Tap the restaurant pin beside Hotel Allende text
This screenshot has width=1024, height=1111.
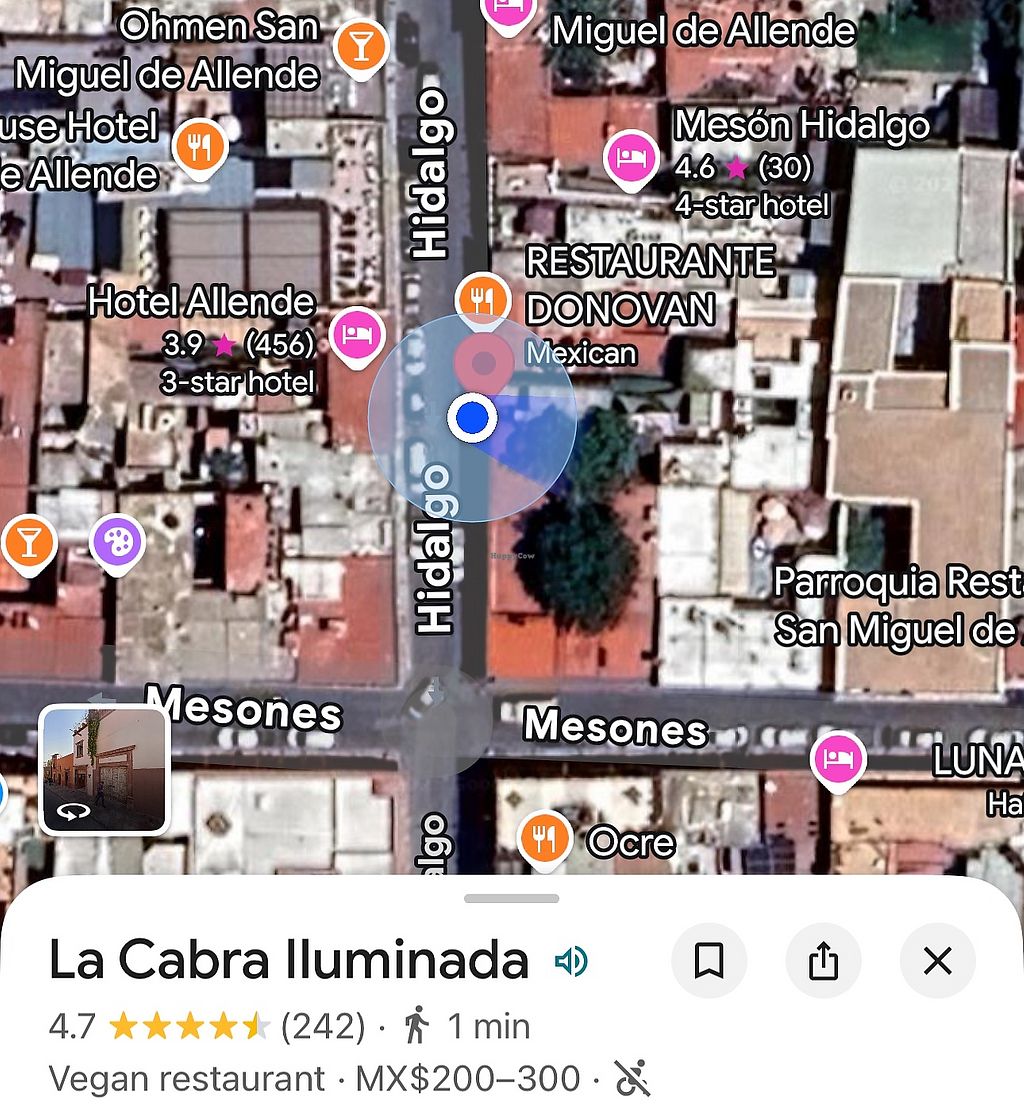[201, 149]
